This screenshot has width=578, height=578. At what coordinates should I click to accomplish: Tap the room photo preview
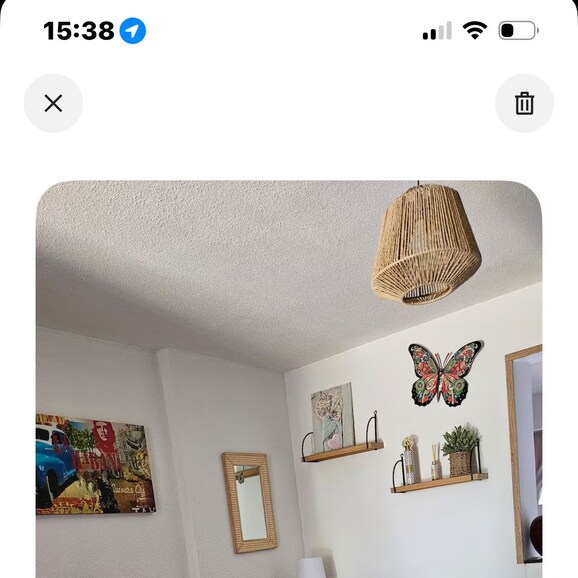[x=289, y=379]
